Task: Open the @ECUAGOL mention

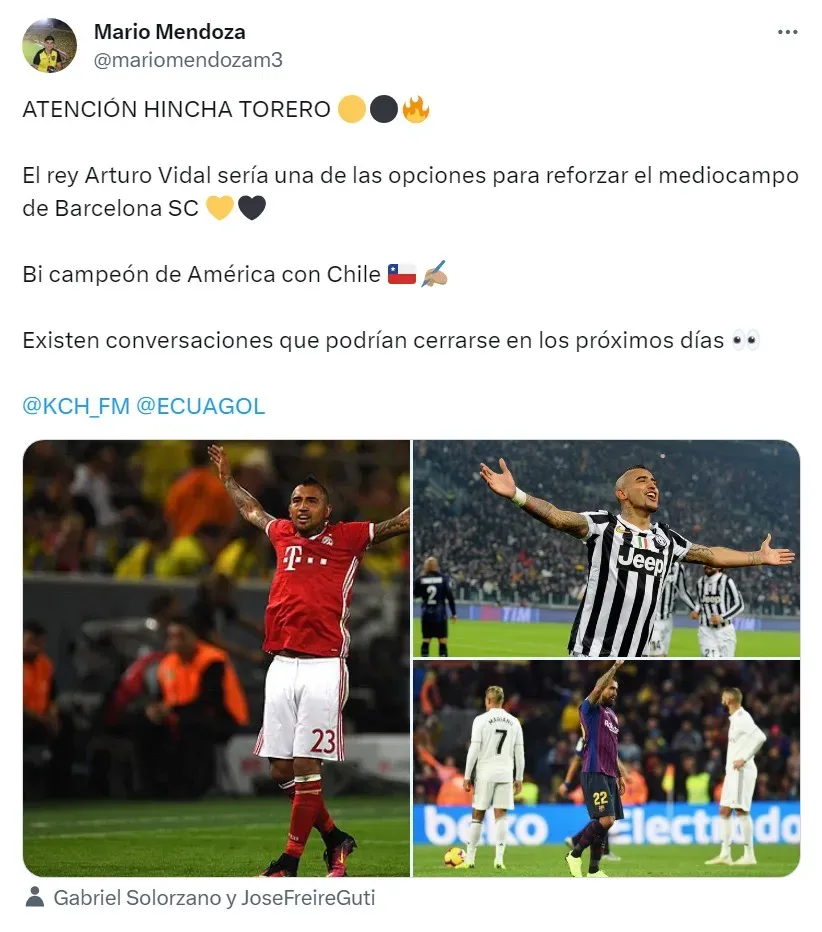Action: (x=200, y=406)
